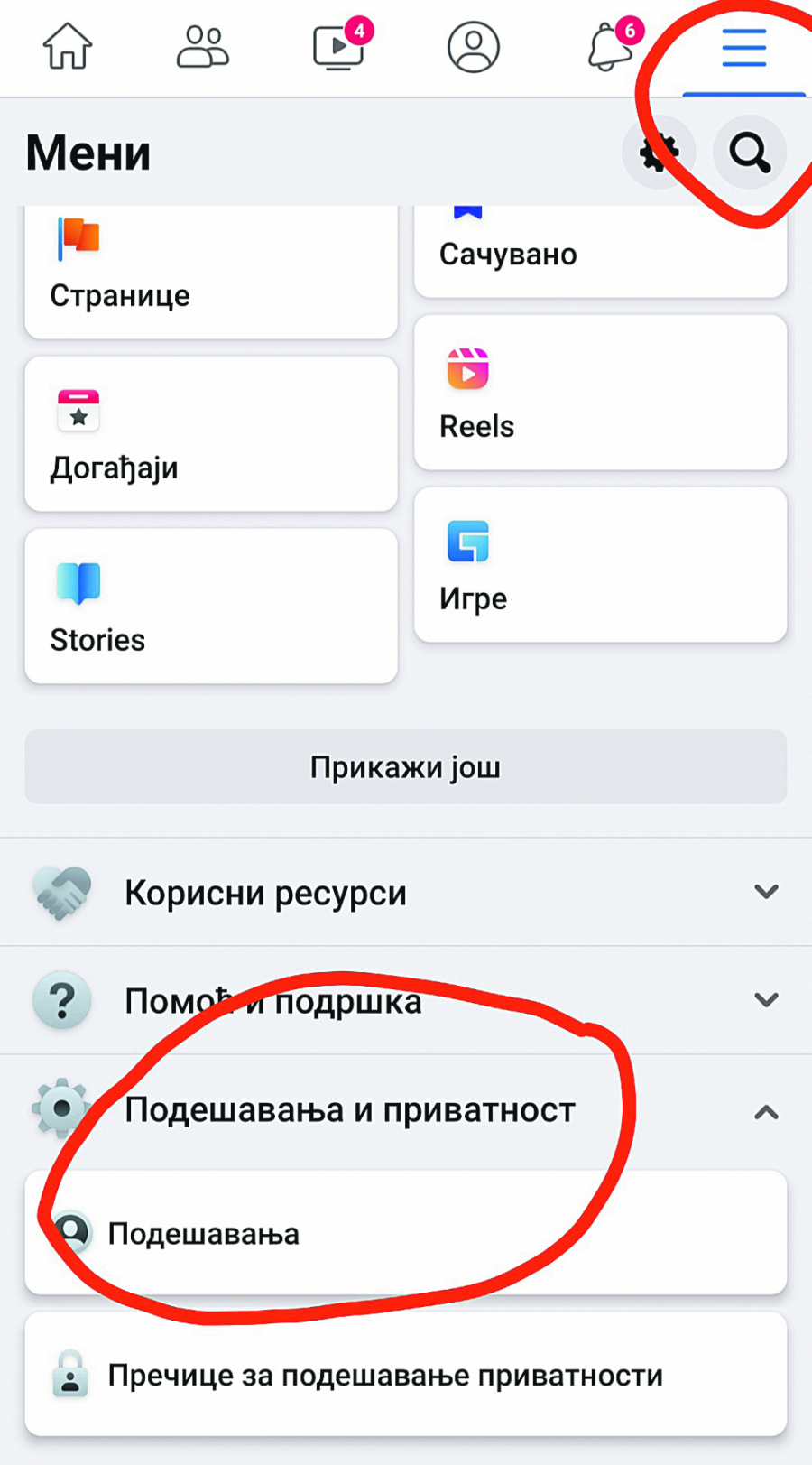This screenshot has width=812, height=1465.
Task: Open the Profile tab
Action: pos(474,47)
